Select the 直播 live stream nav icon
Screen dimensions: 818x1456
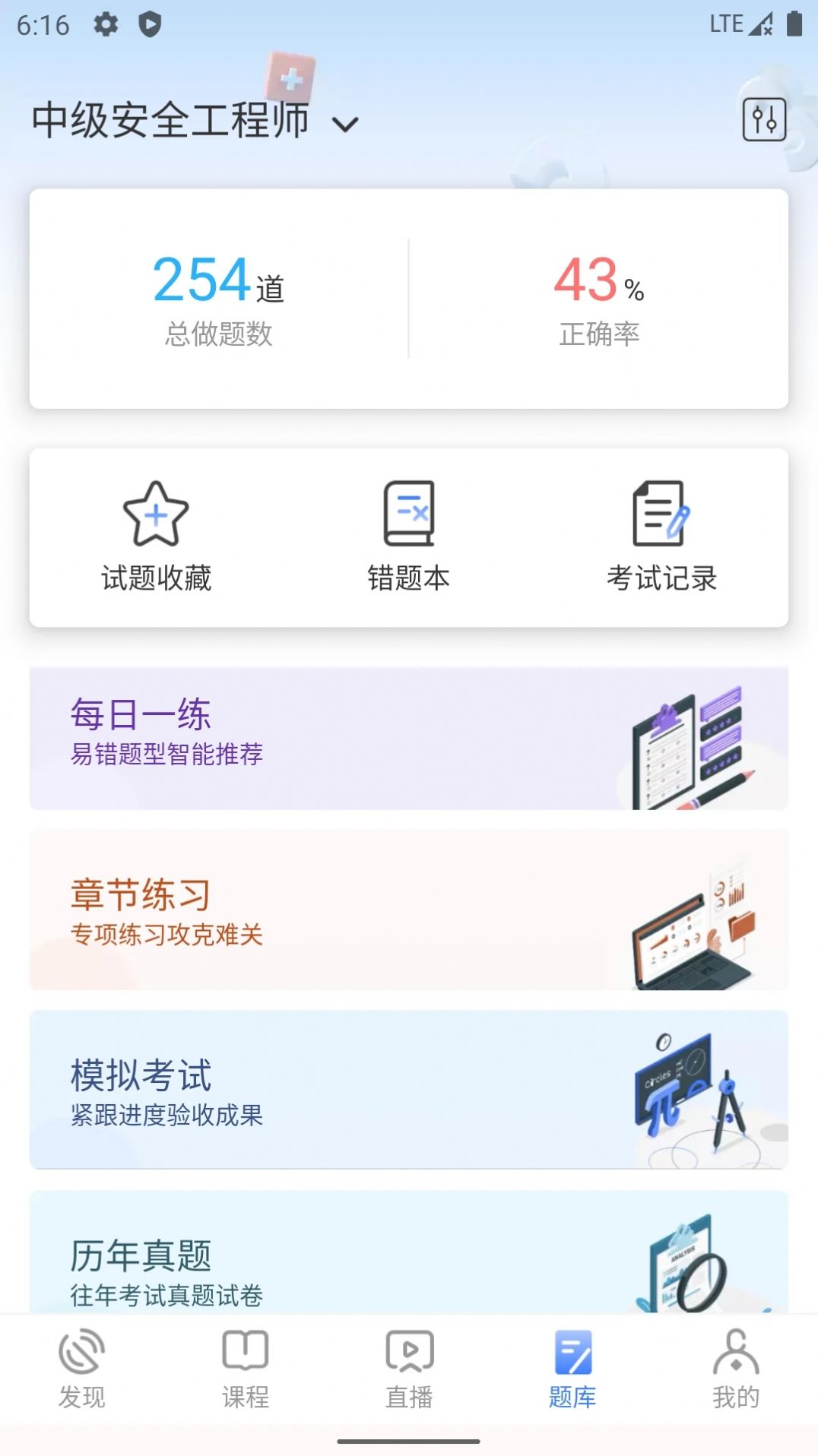pyautogui.click(x=409, y=1353)
